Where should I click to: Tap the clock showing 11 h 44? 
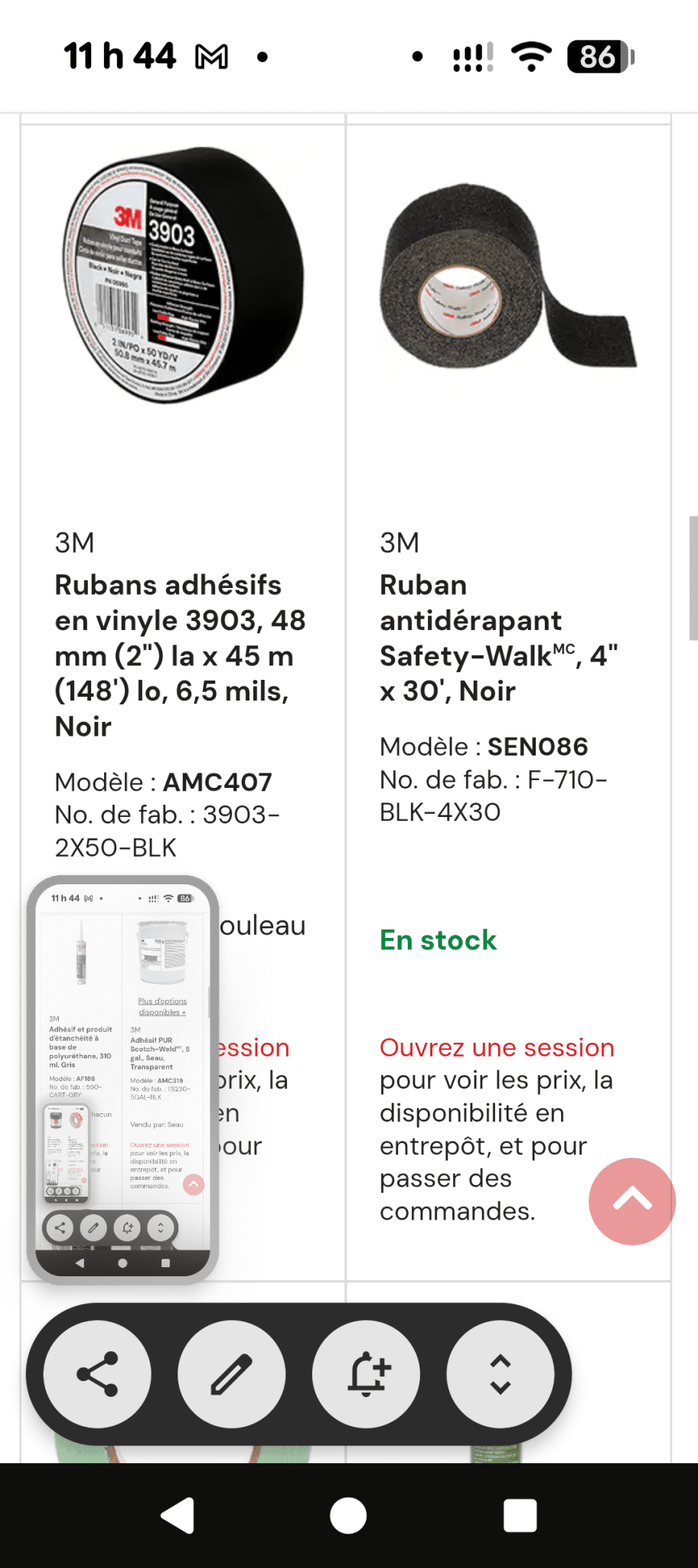pos(121,55)
